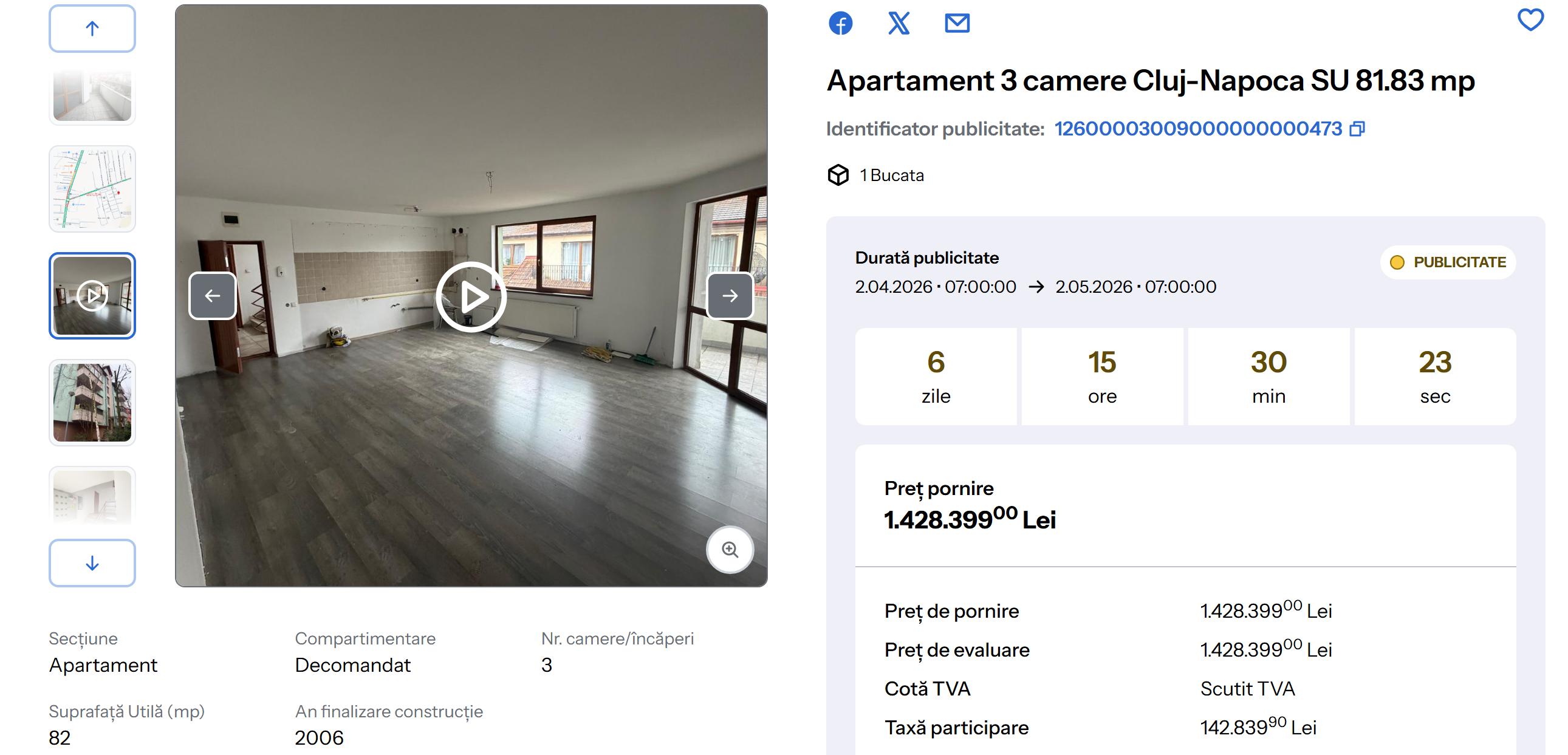Open the building exterior thumbnail

click(92, 402)
